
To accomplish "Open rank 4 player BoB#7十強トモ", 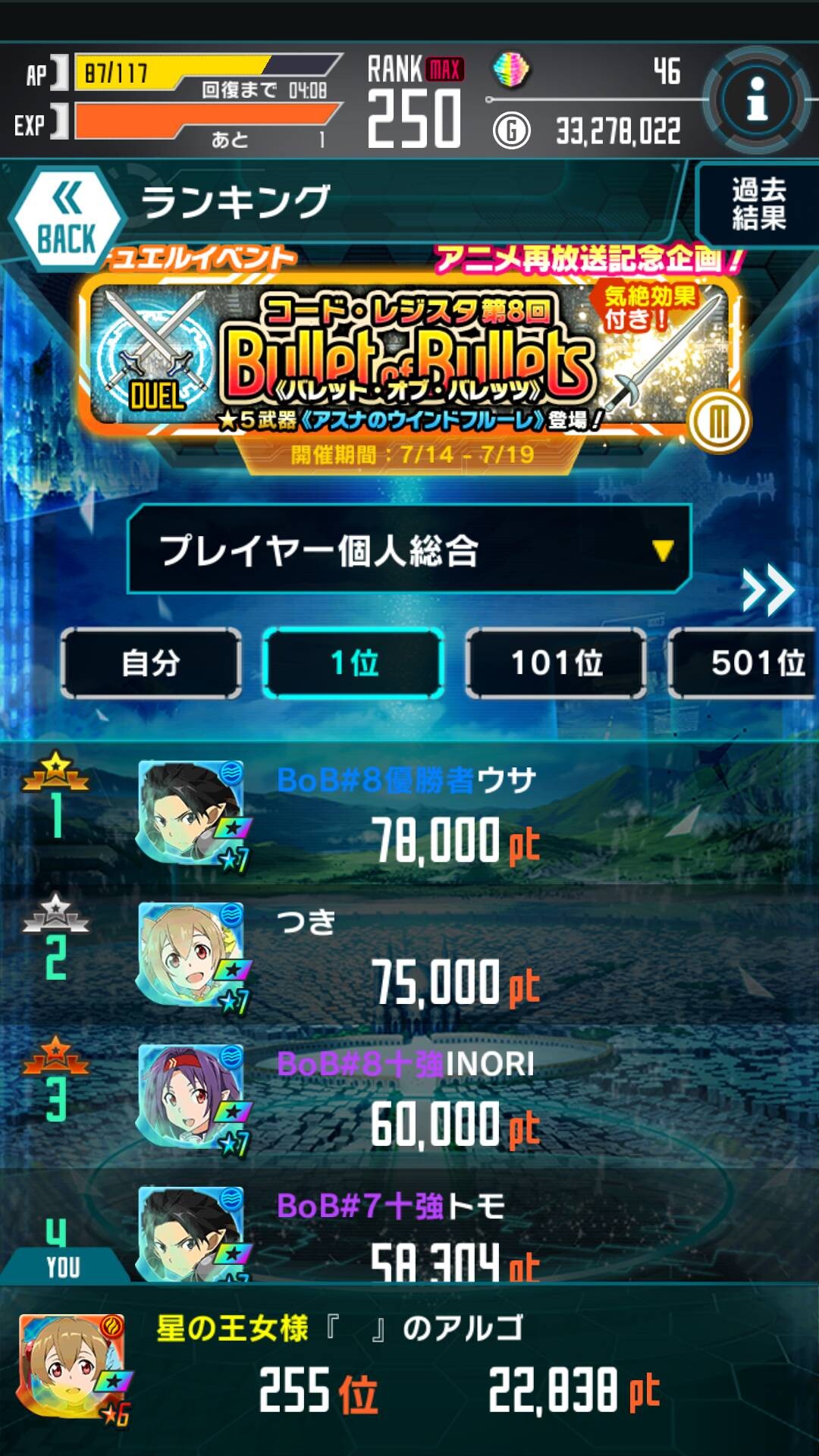I will tap(409, 1225).
